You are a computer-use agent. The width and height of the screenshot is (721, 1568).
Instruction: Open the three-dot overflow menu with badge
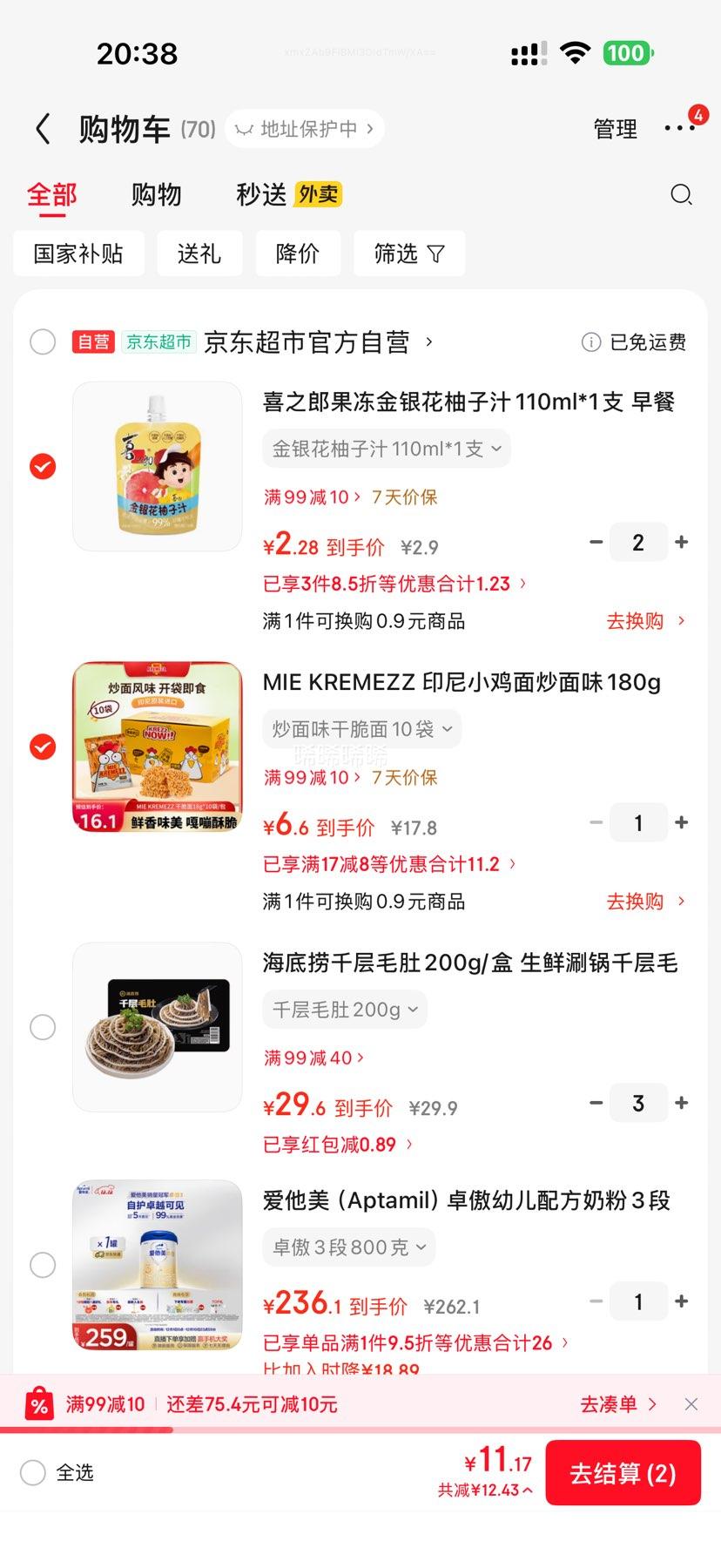(x=678, y=128)
